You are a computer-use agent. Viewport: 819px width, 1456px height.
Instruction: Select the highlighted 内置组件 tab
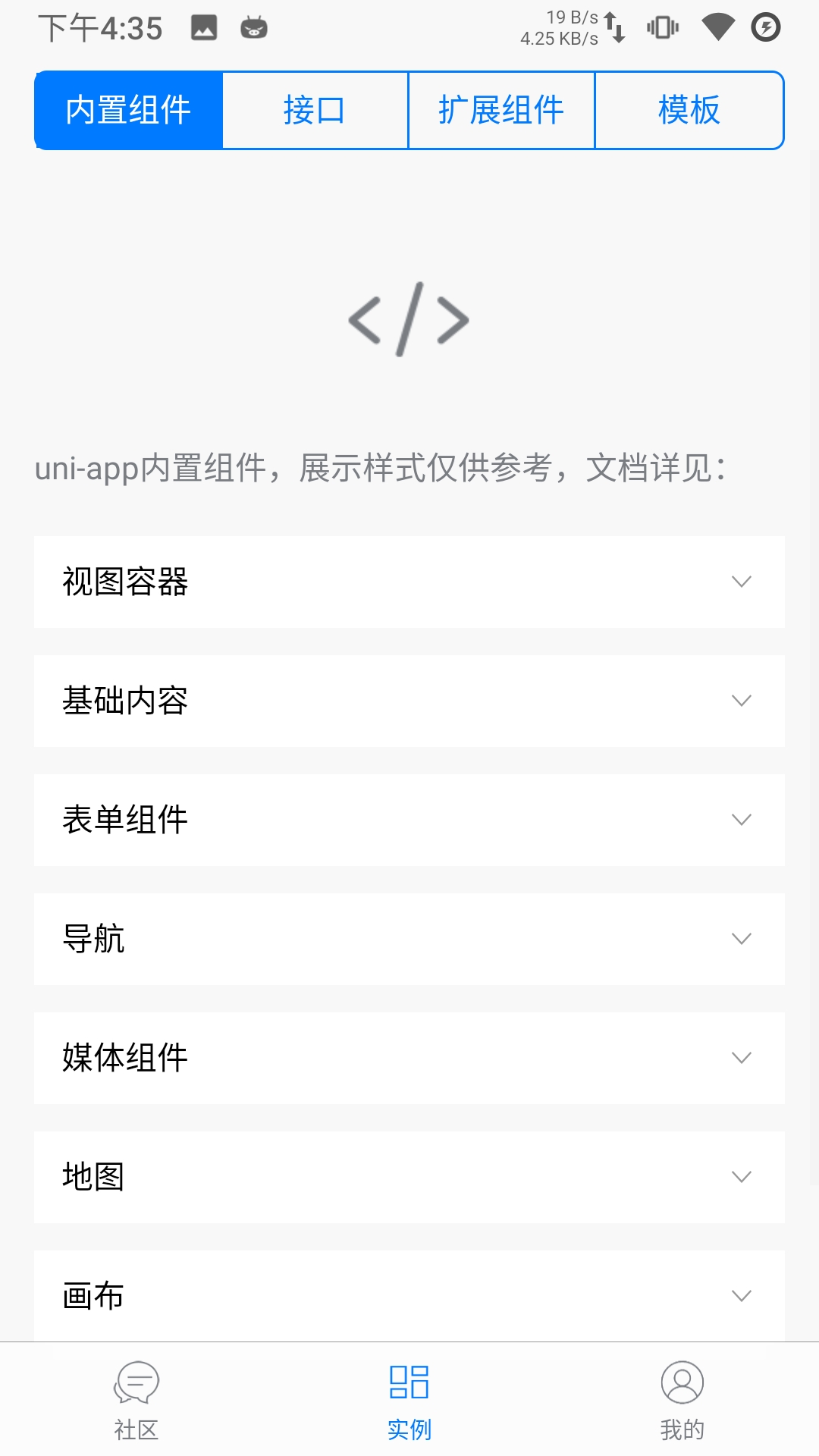tap(128, 110)
